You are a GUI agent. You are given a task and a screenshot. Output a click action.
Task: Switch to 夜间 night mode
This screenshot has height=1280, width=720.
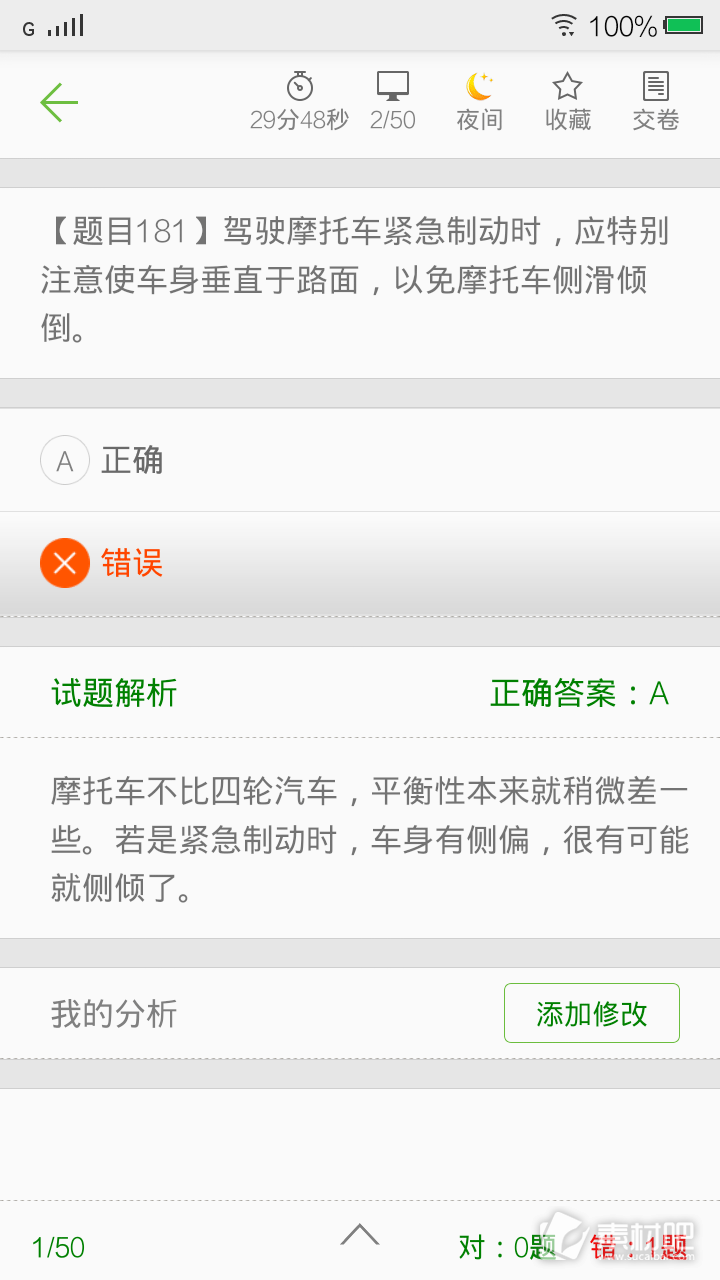pos(480,102)
